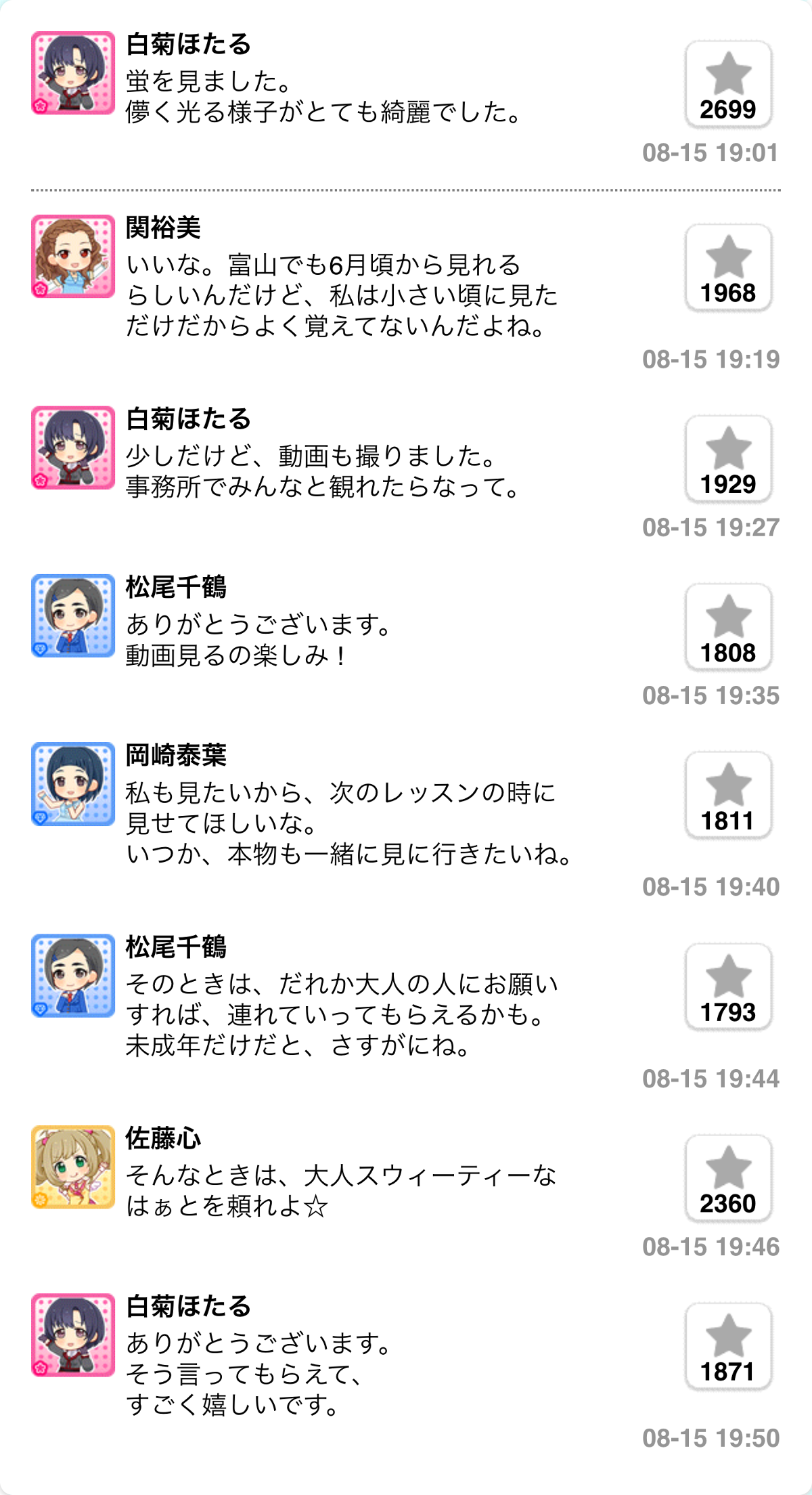The image size is (812, 1495).
Task: Star 松尾千鶴's post with 1793 stars
Action: click(x=728, y=988)
